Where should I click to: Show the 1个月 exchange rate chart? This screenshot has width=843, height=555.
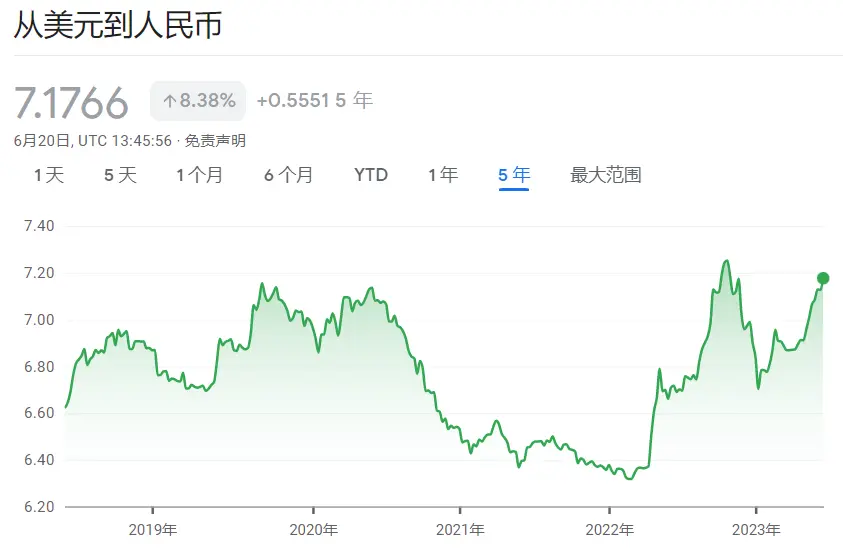(200, 176)
